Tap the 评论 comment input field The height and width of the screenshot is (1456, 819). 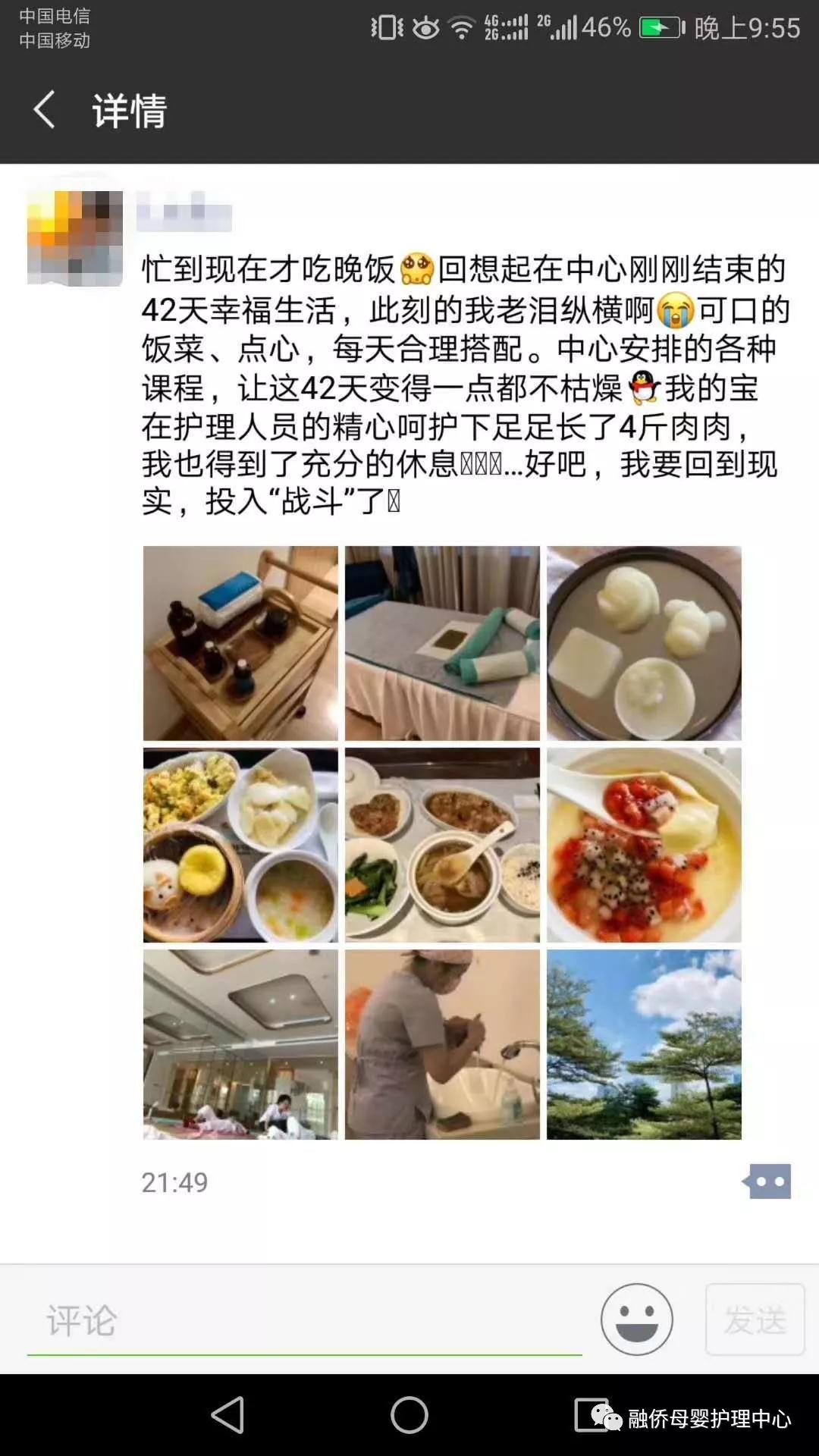click(303, 1320)
